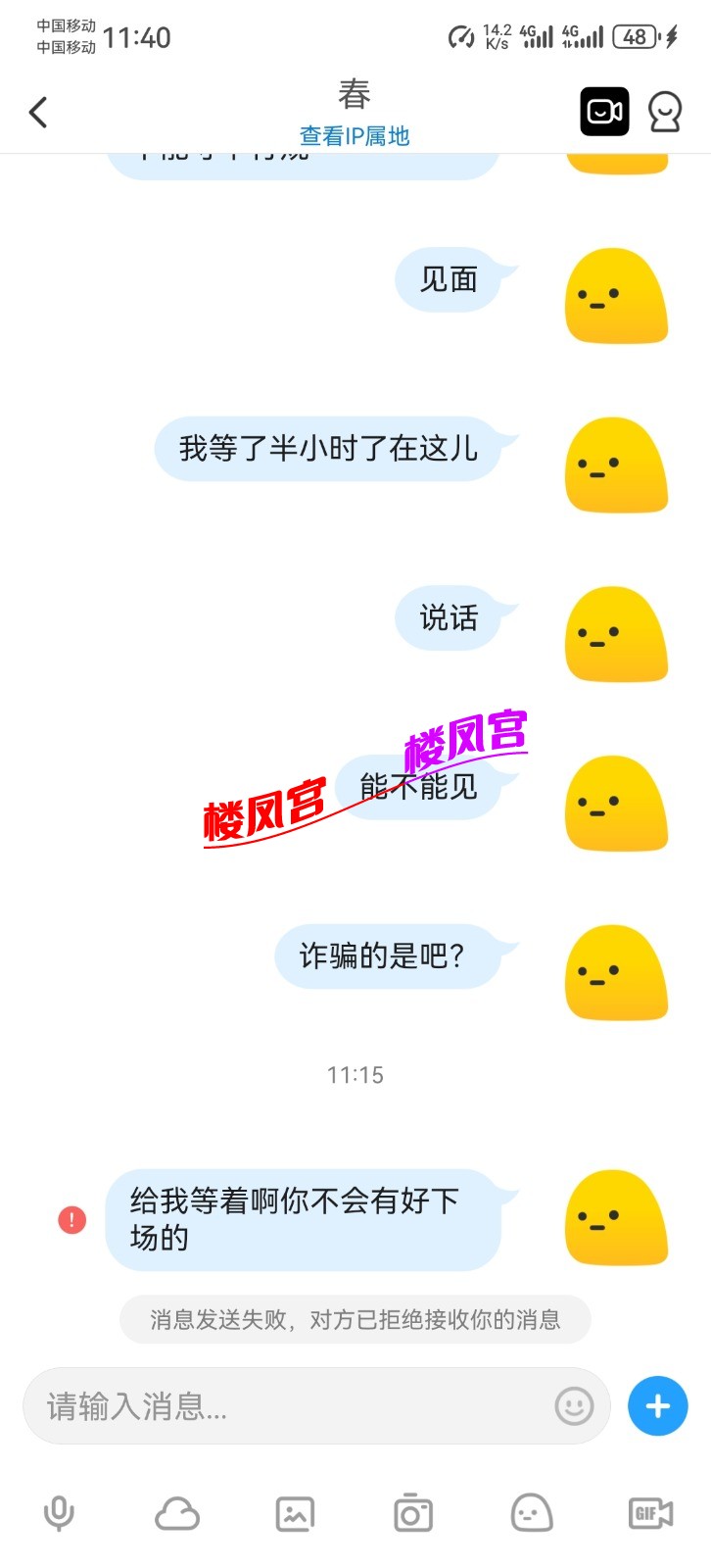Tap the back arrow to exit chat

pos(39,112)
